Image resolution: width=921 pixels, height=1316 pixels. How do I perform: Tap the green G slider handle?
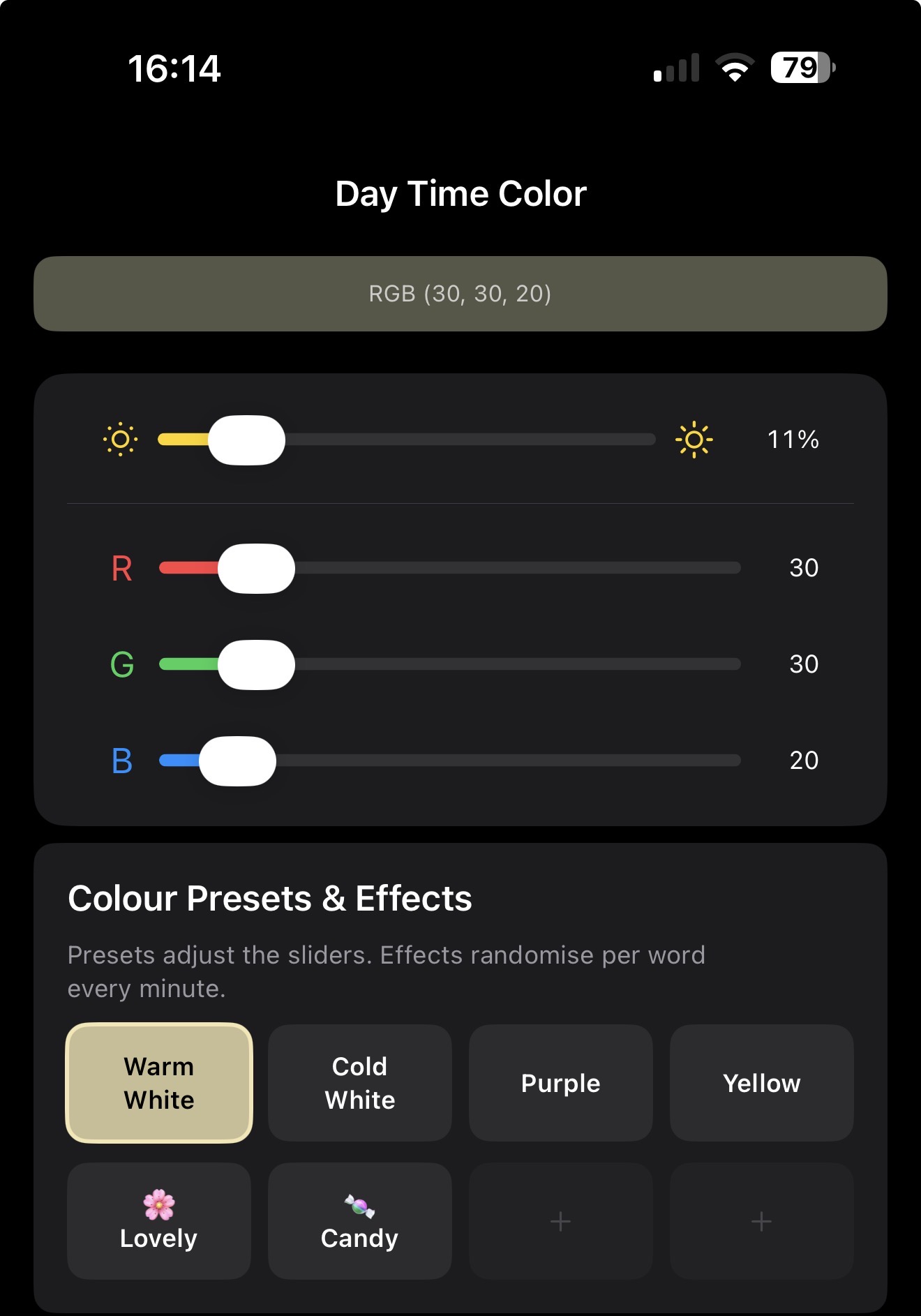click(256, 665)
